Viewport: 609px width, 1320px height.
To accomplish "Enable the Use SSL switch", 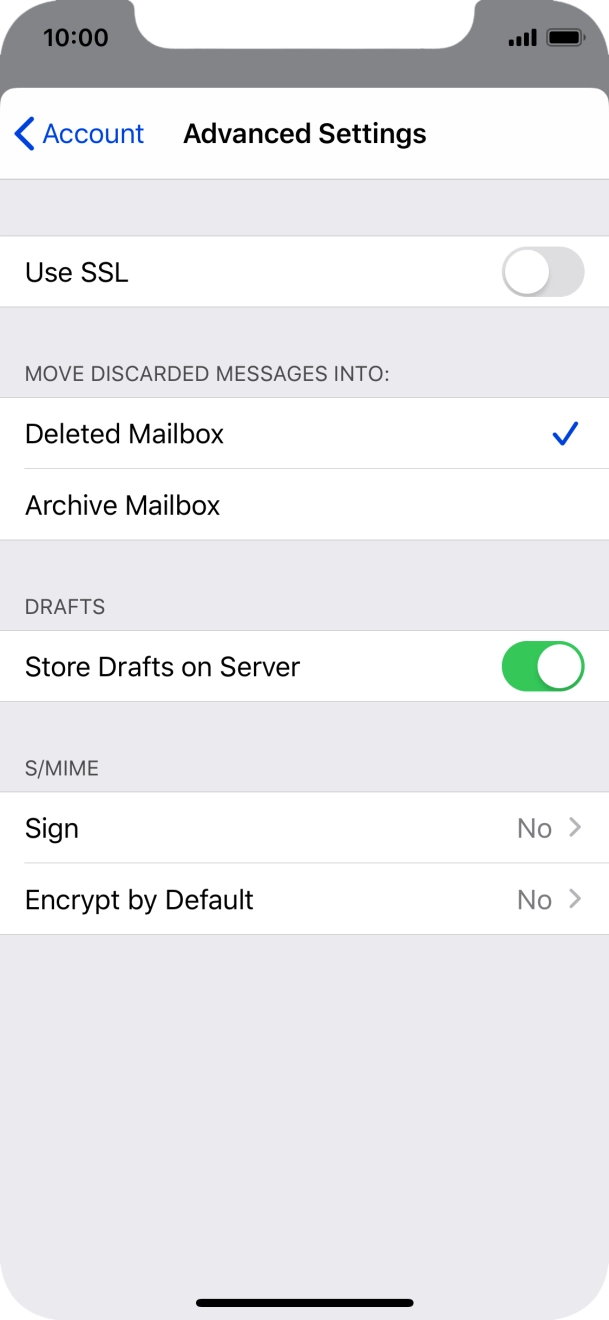I will pos(542,272).
